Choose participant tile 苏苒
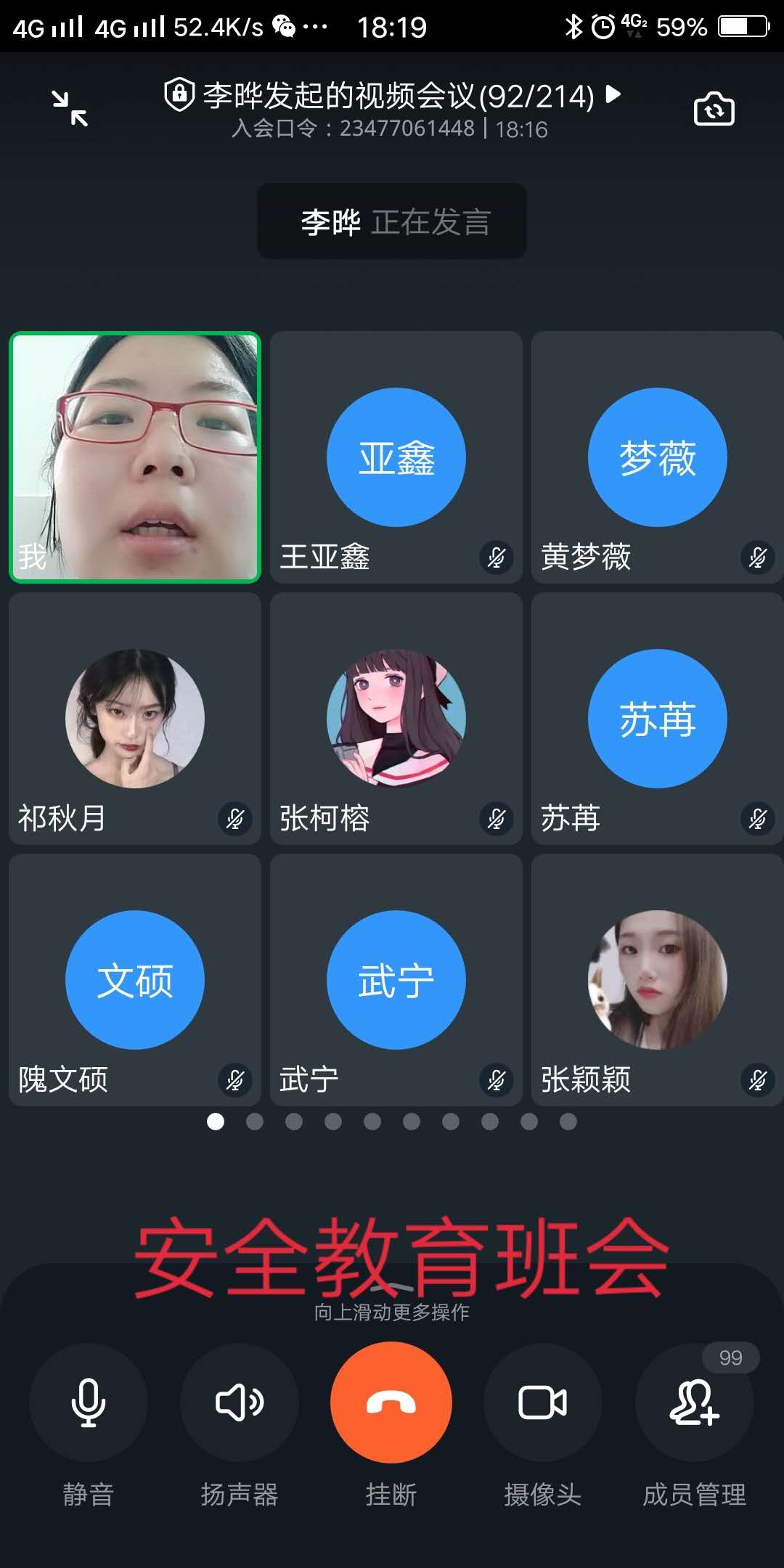784x1568 pixels. (658, 719)
